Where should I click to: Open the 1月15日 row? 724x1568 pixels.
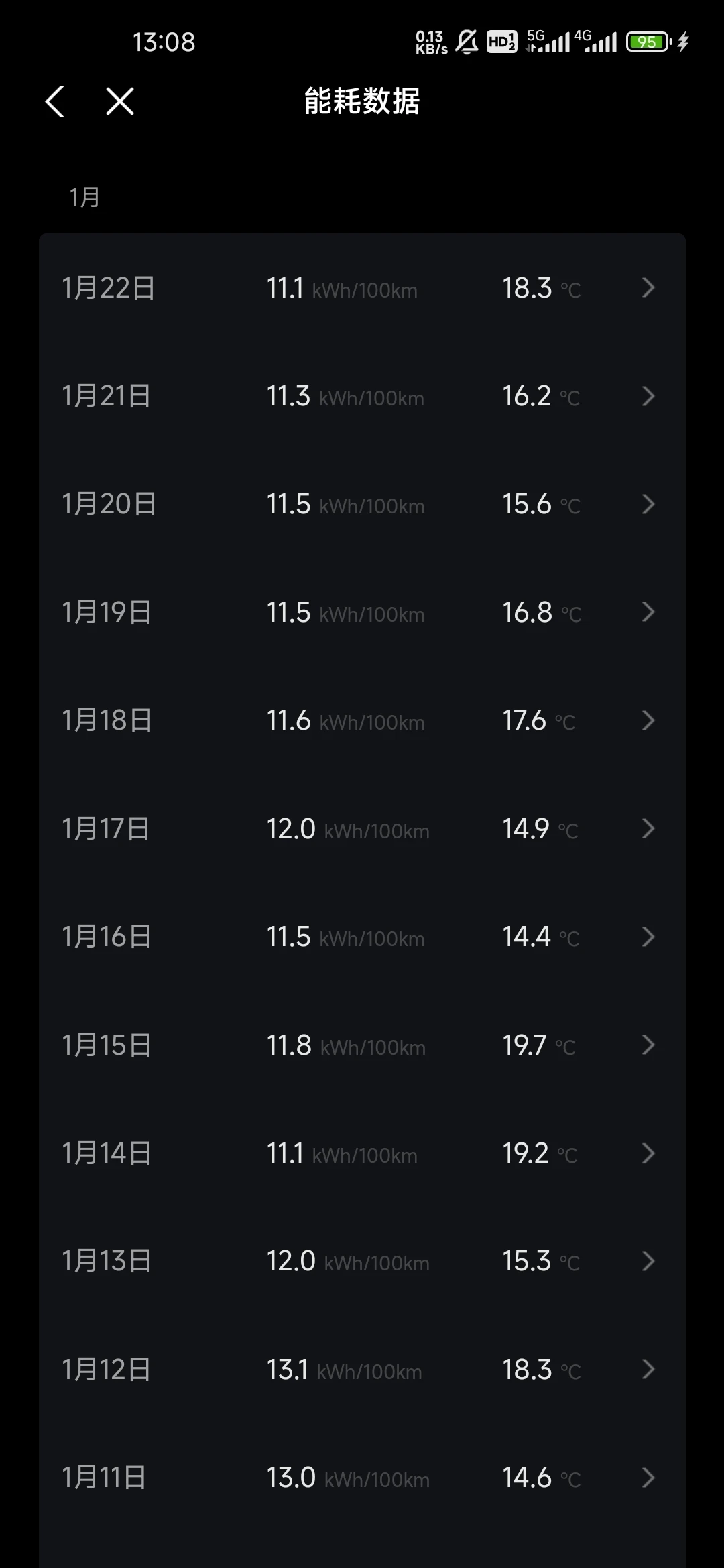coord(362,1045)
